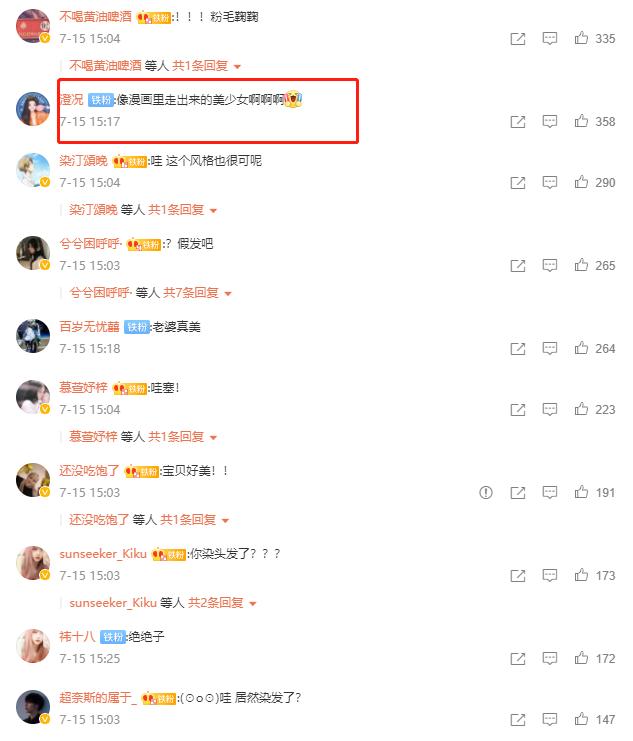Open 慕萱妤梓's profile name
Viewport: 633px width, 741px height.
coord(83,388)
